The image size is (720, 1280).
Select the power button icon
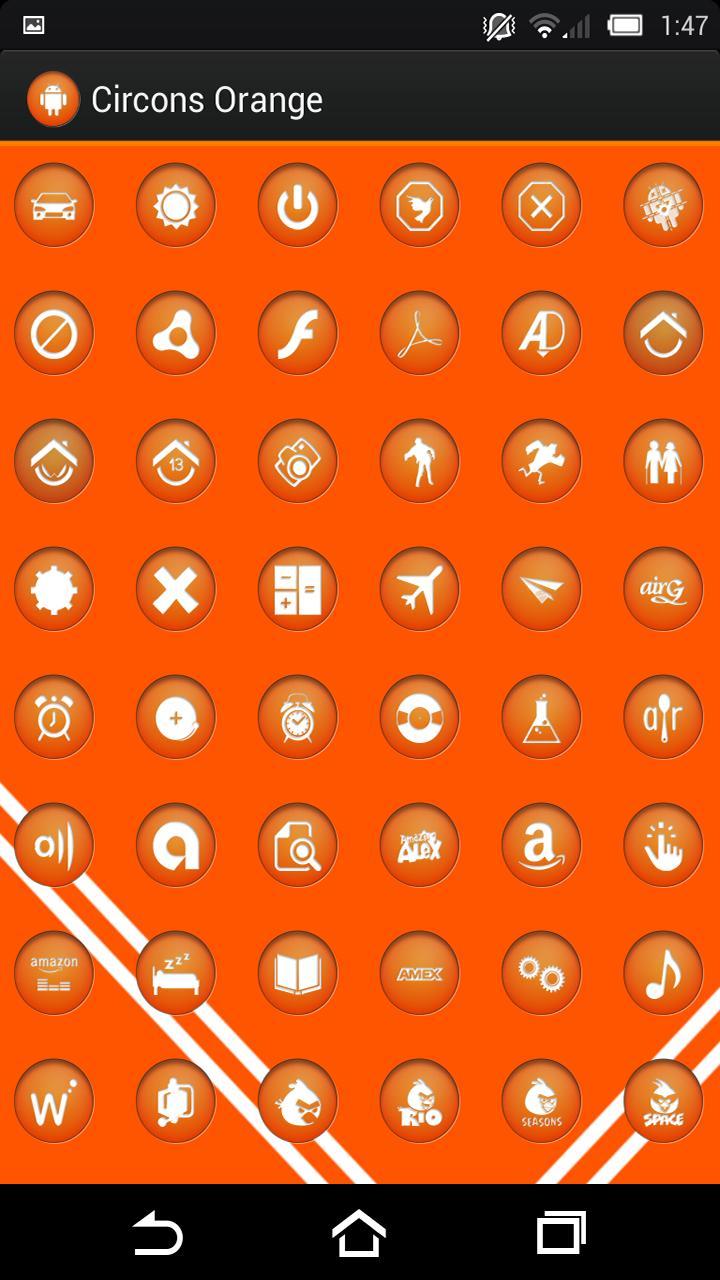pos(298,206)
